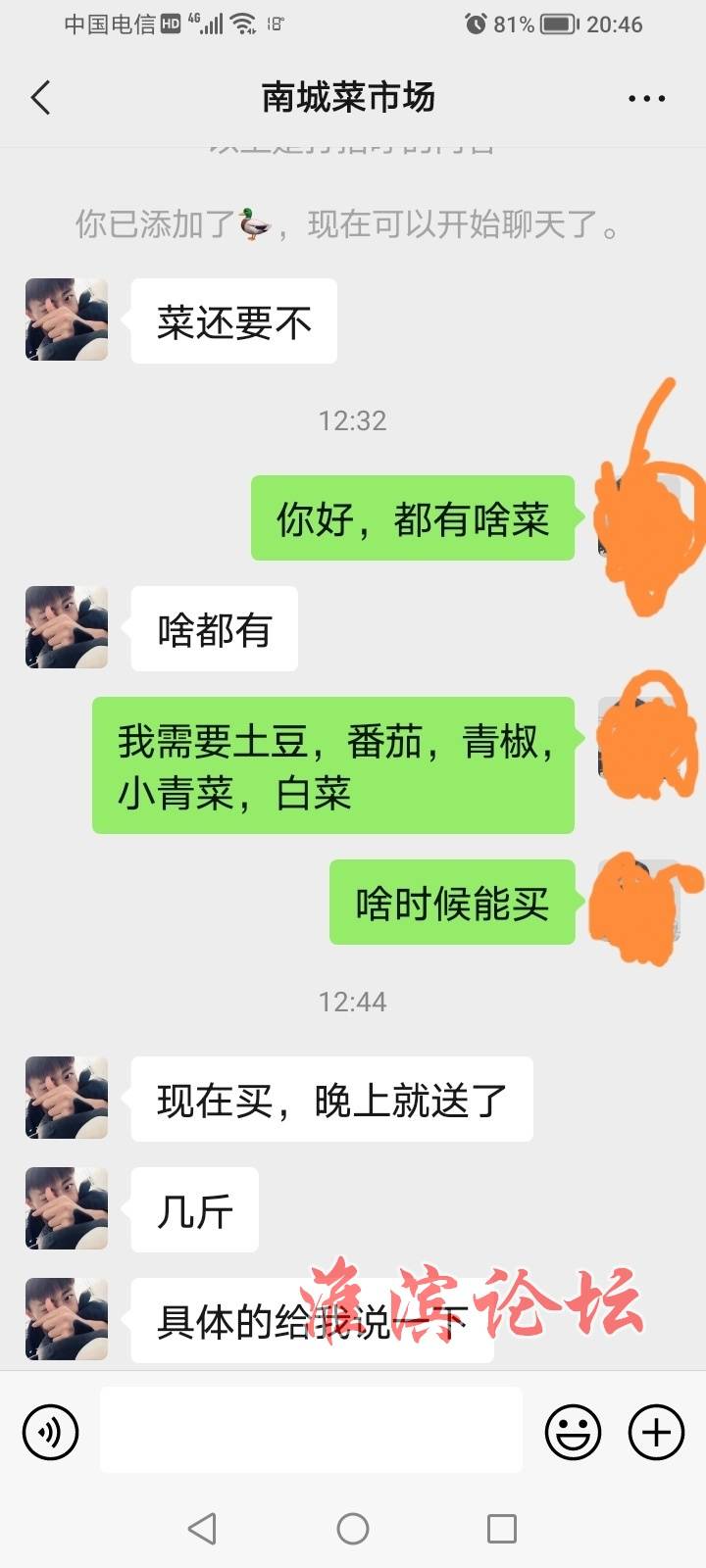Open contact's avatar beside 啥都有

click(x=67, y=627)
